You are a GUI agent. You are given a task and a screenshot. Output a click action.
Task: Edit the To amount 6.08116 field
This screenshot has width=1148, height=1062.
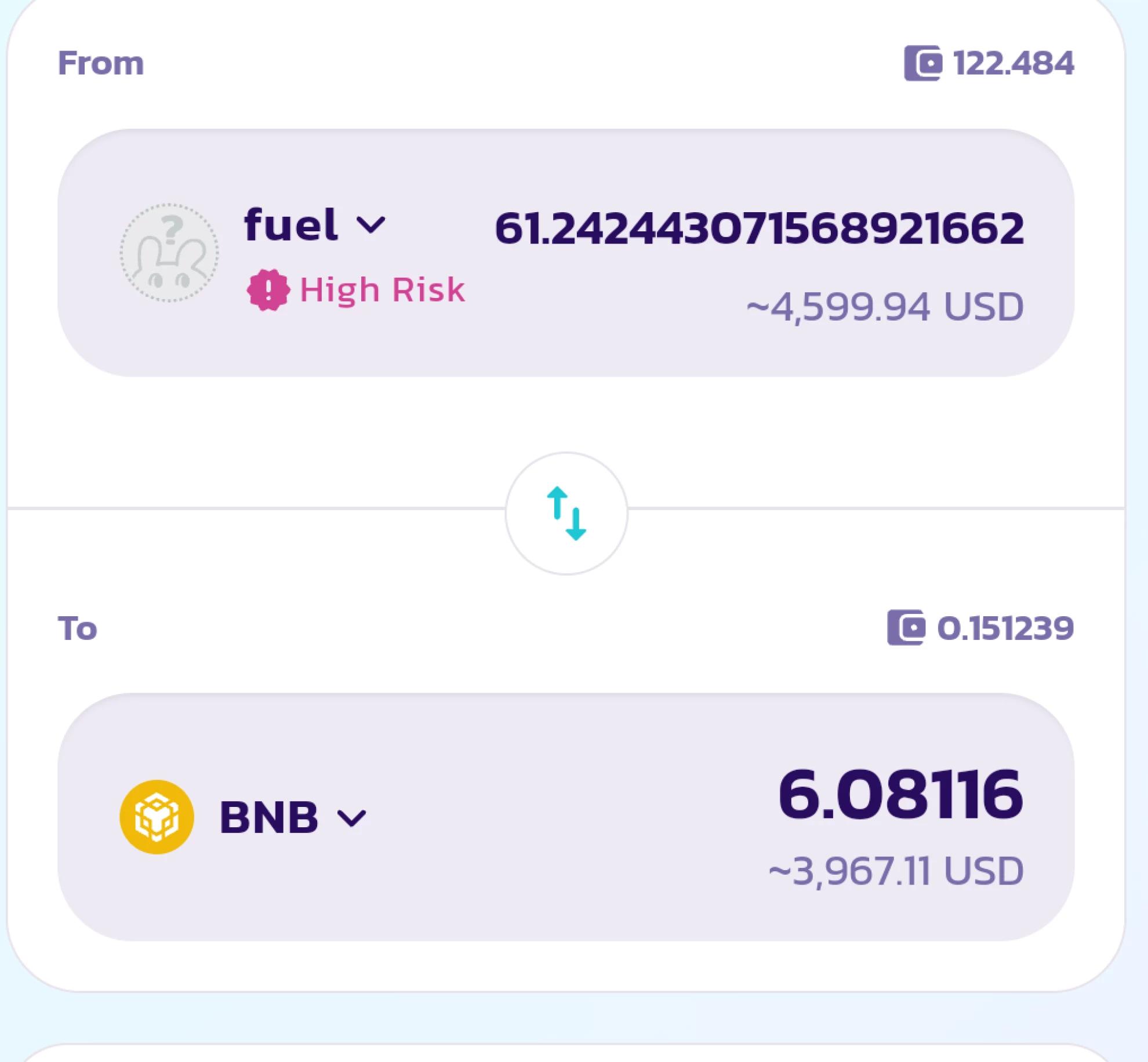click(899, 795)
